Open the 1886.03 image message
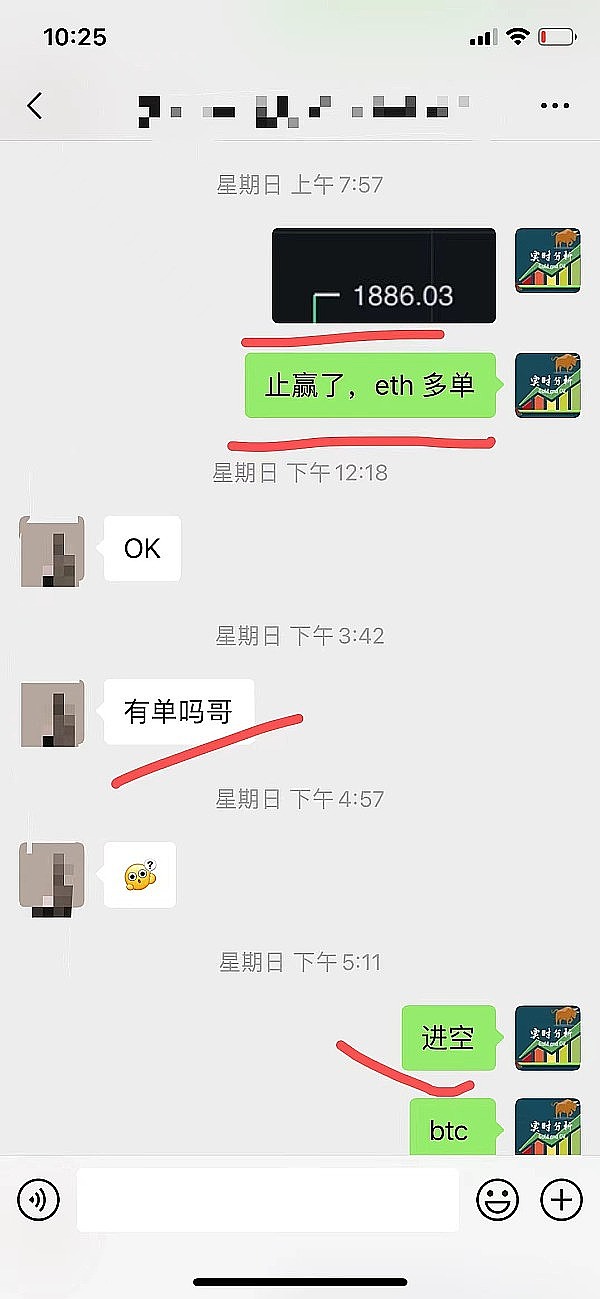This screenshot has height=1299, width=600. [384, 276]
